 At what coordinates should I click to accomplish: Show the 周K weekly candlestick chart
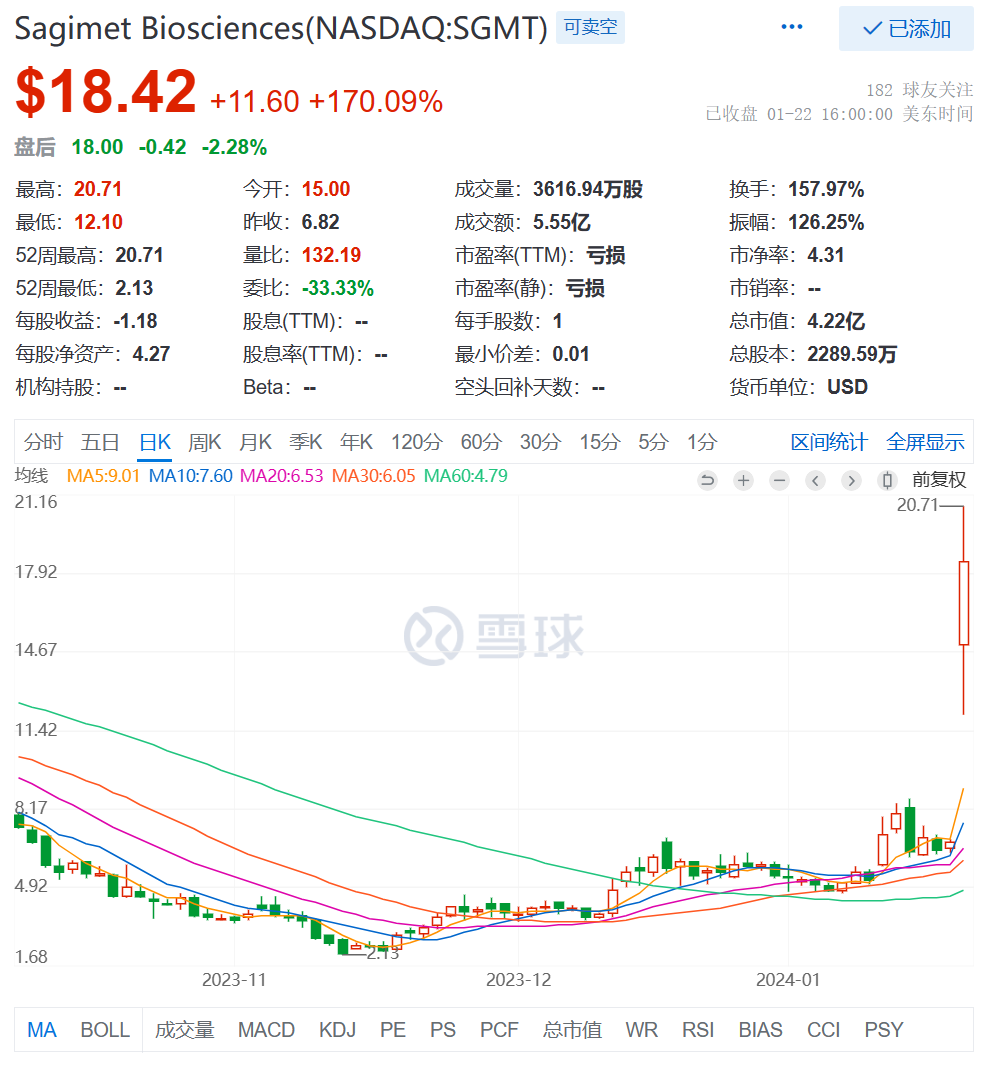(204, 442)
